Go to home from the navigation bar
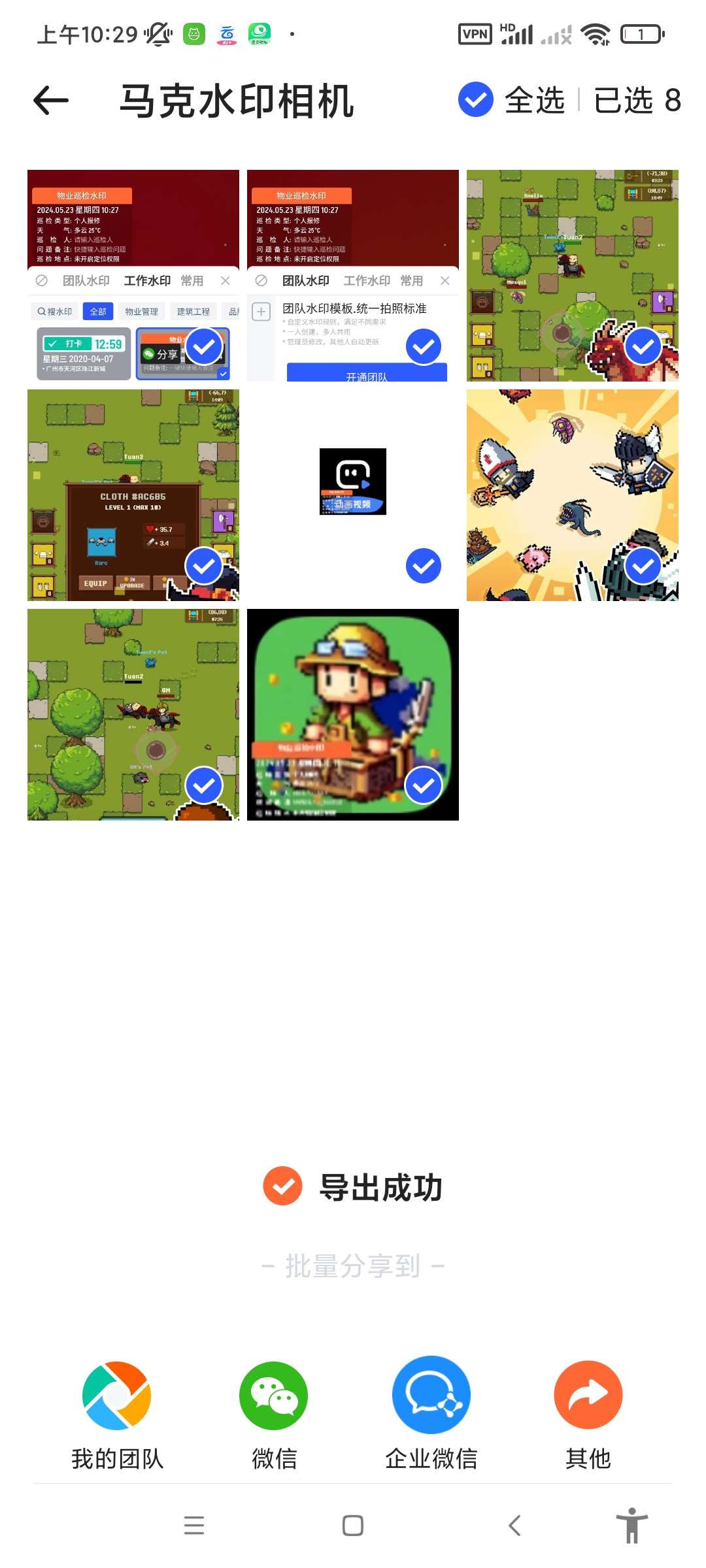This screenshot has height=1568, width=706. [x=353, y=1526]
